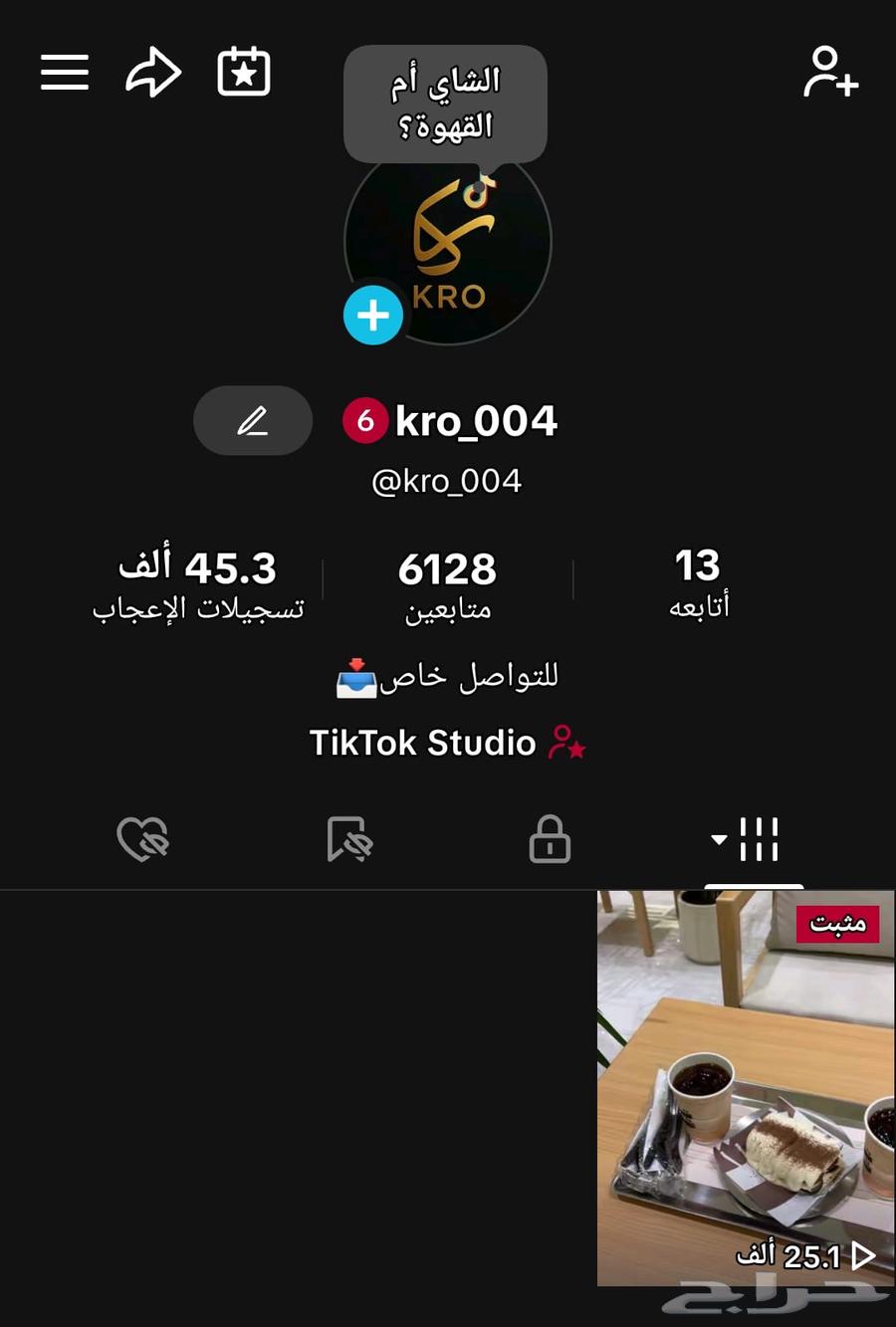896x1327 pixels.
Task: Open the creator calendar events icon
Action: coord(243,71)
